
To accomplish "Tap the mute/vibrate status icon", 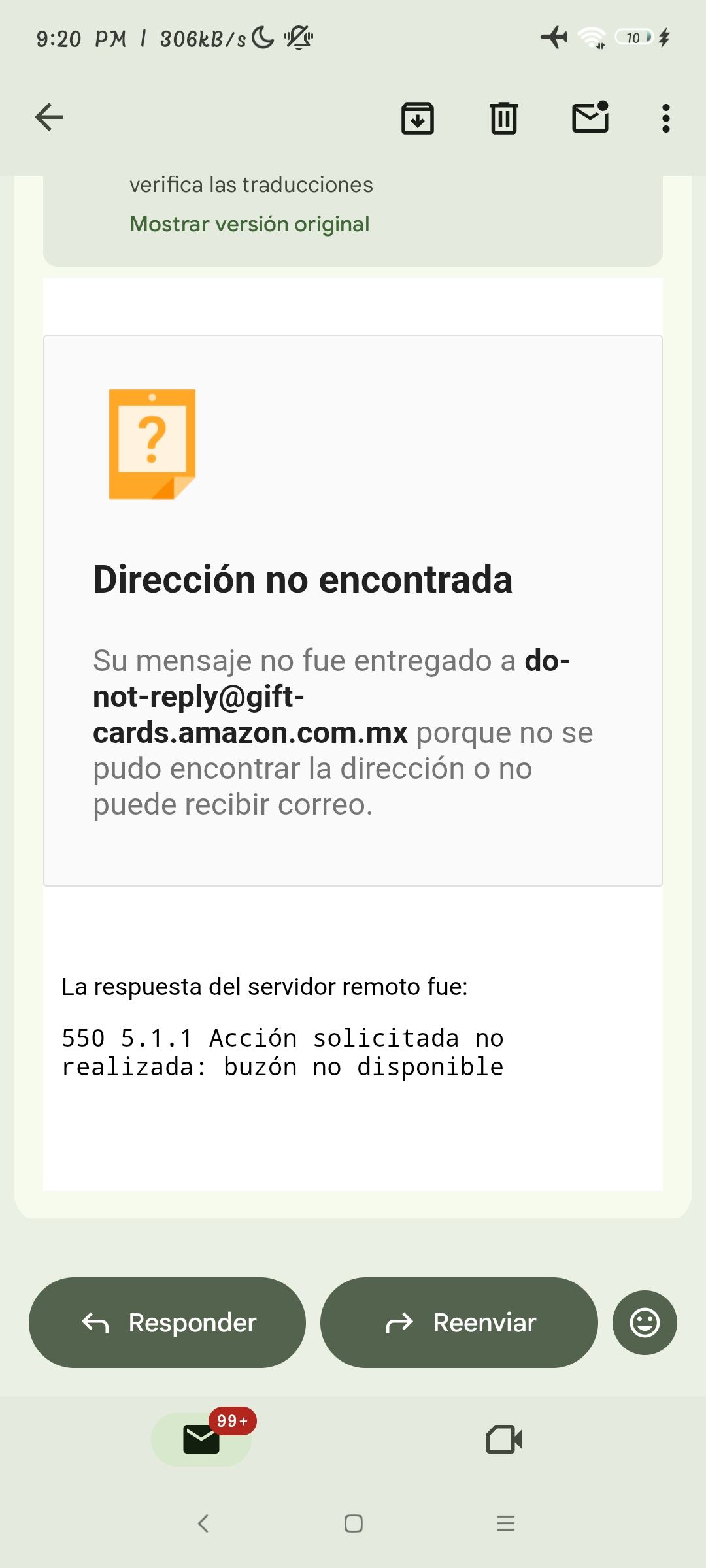I will point(298,39).
